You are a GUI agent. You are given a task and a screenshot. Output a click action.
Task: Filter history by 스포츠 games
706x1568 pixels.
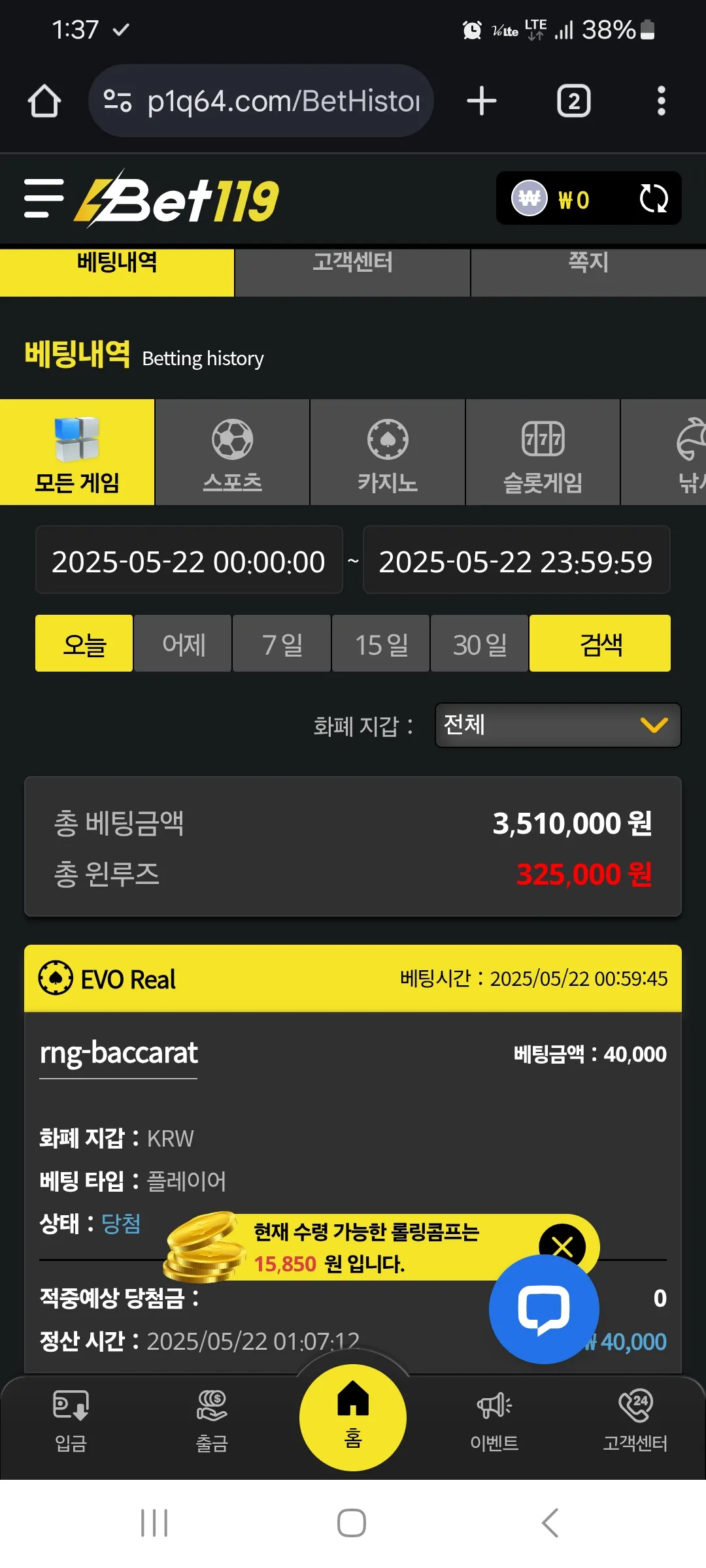point(232,453)
